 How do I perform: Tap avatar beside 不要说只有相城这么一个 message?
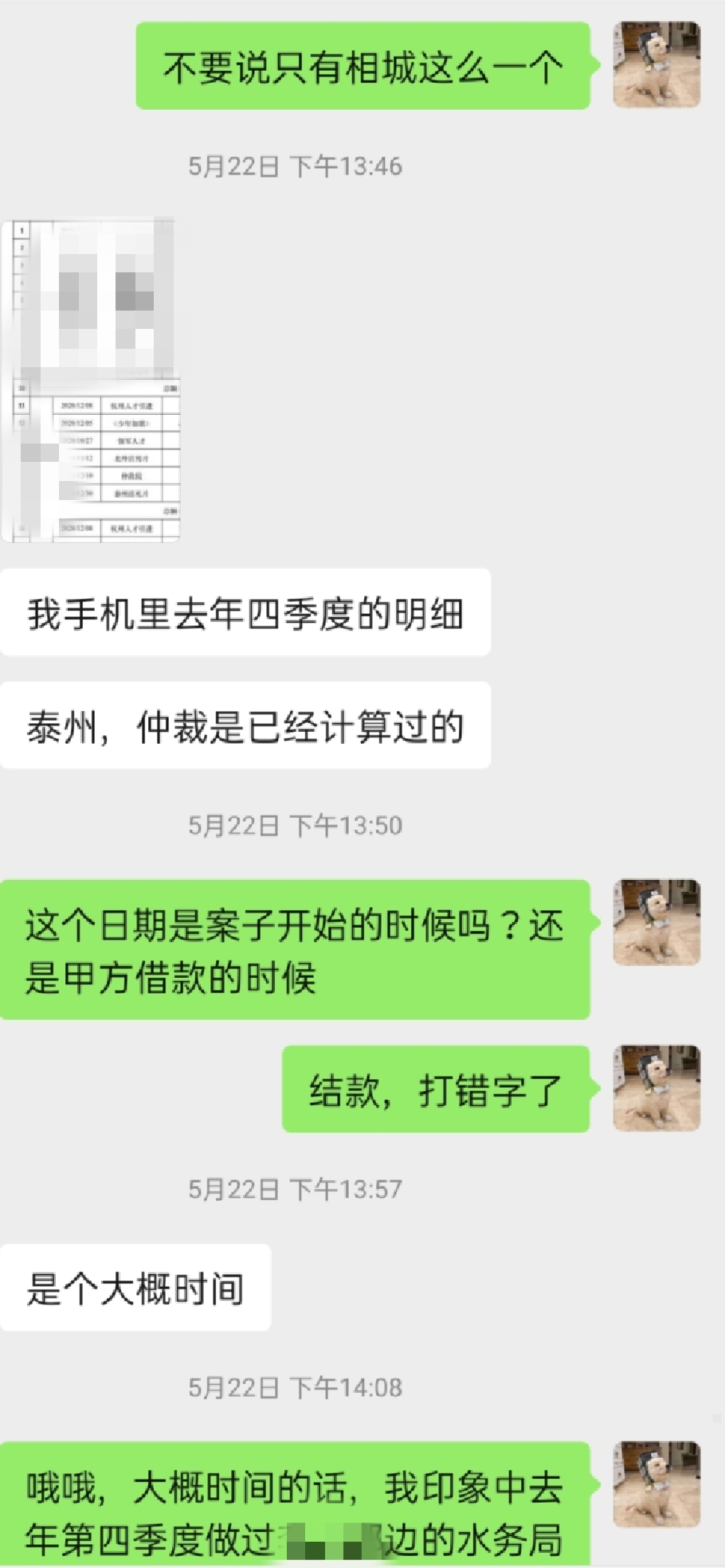click(x=656, y=65)
